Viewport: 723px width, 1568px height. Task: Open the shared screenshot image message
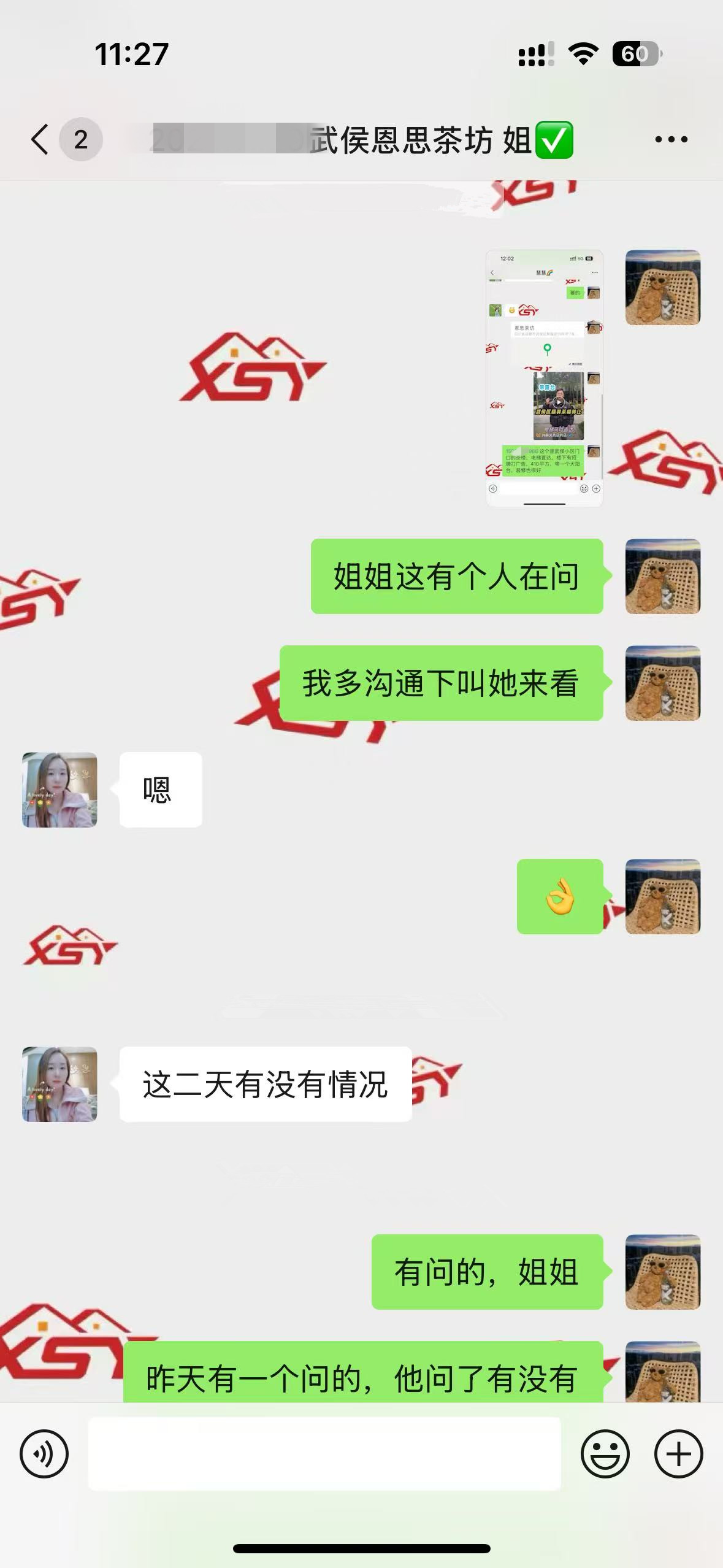click(x=544, y=378)
